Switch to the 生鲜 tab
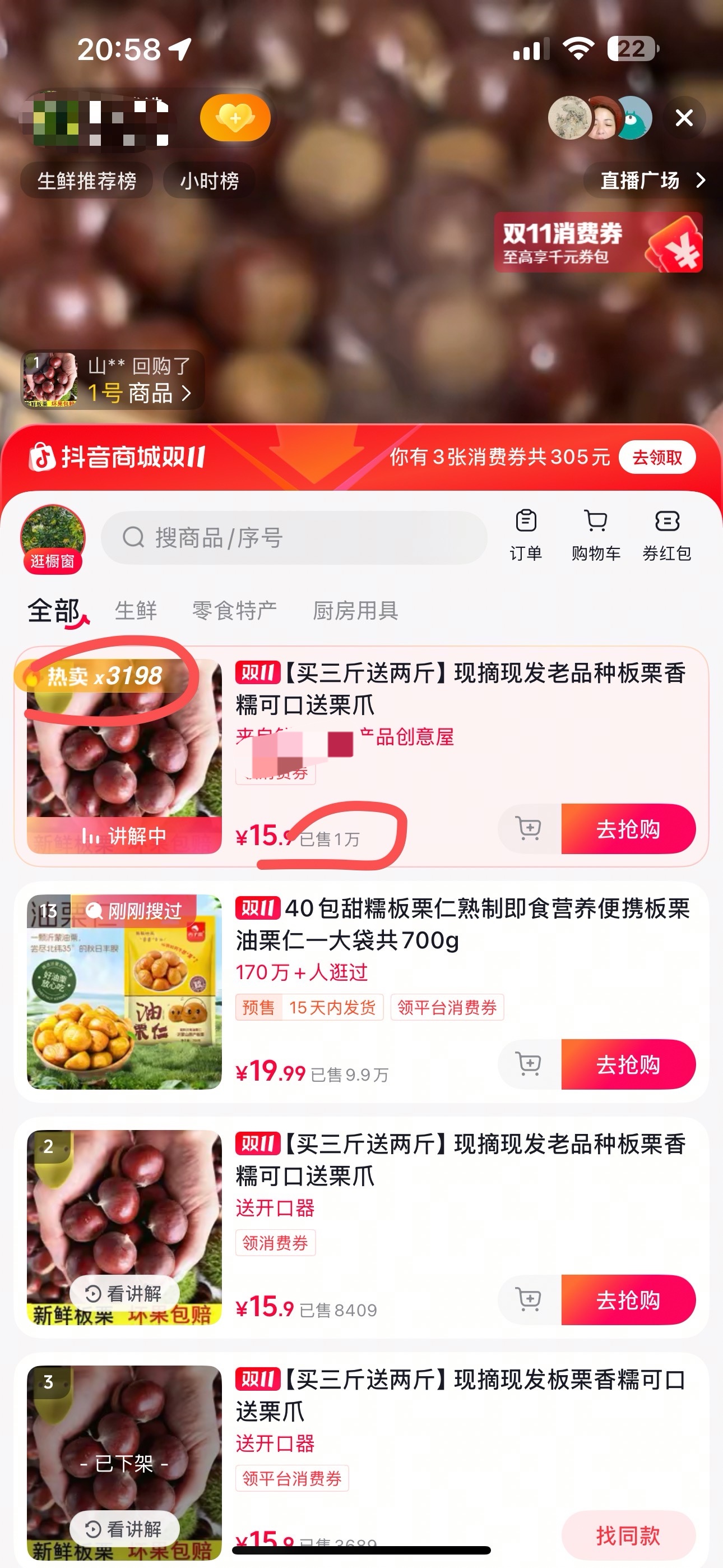This screenshot has width=723, height=1568. (136, 611)
